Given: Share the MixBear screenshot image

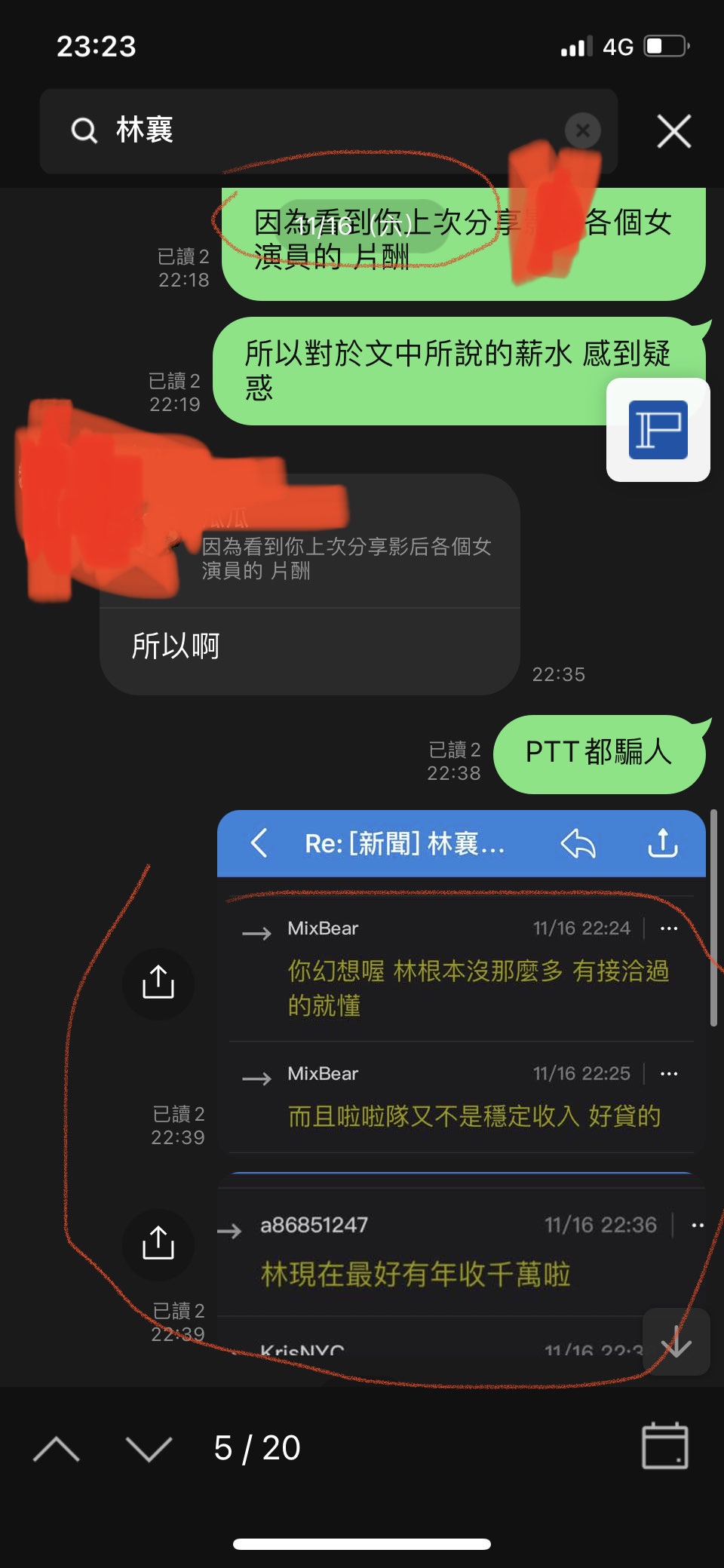Looking at the screenshot, I should (x=158, y=983).
